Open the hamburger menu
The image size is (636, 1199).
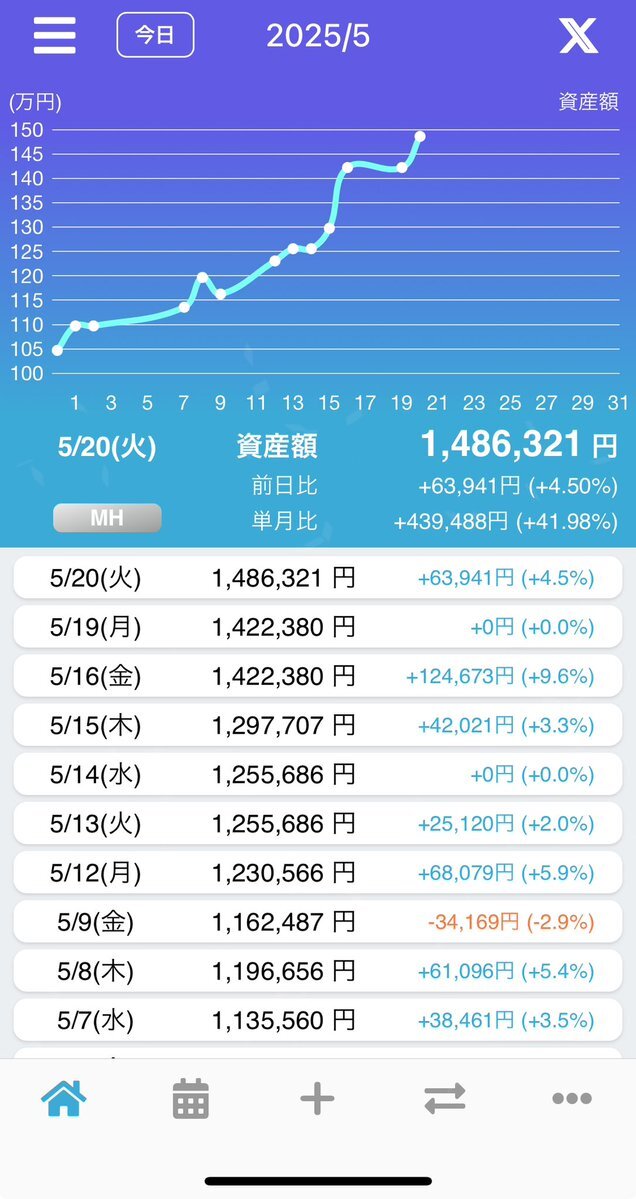click(54, 35)
